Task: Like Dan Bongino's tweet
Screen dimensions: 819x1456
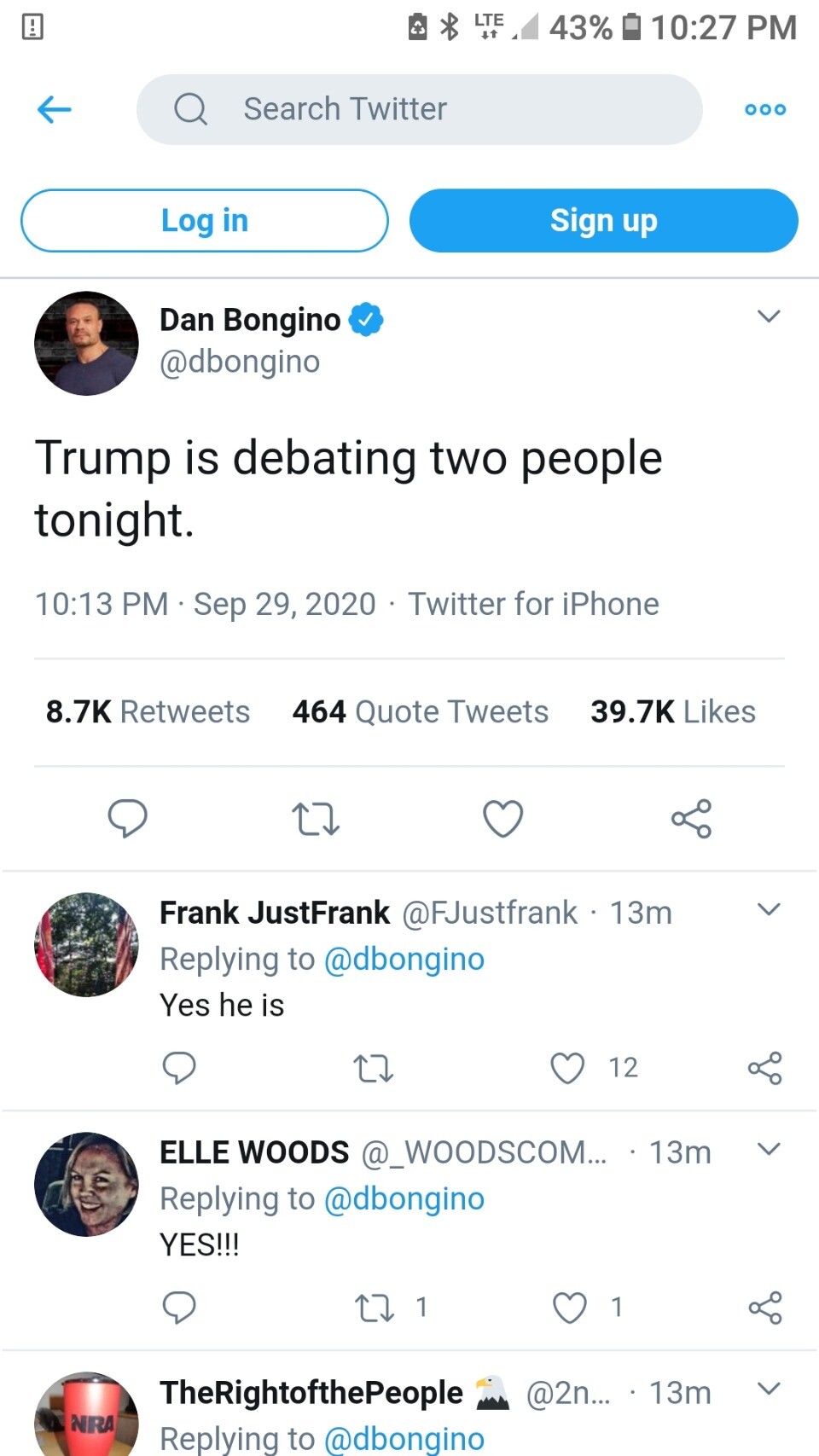Action: (503, 818)
